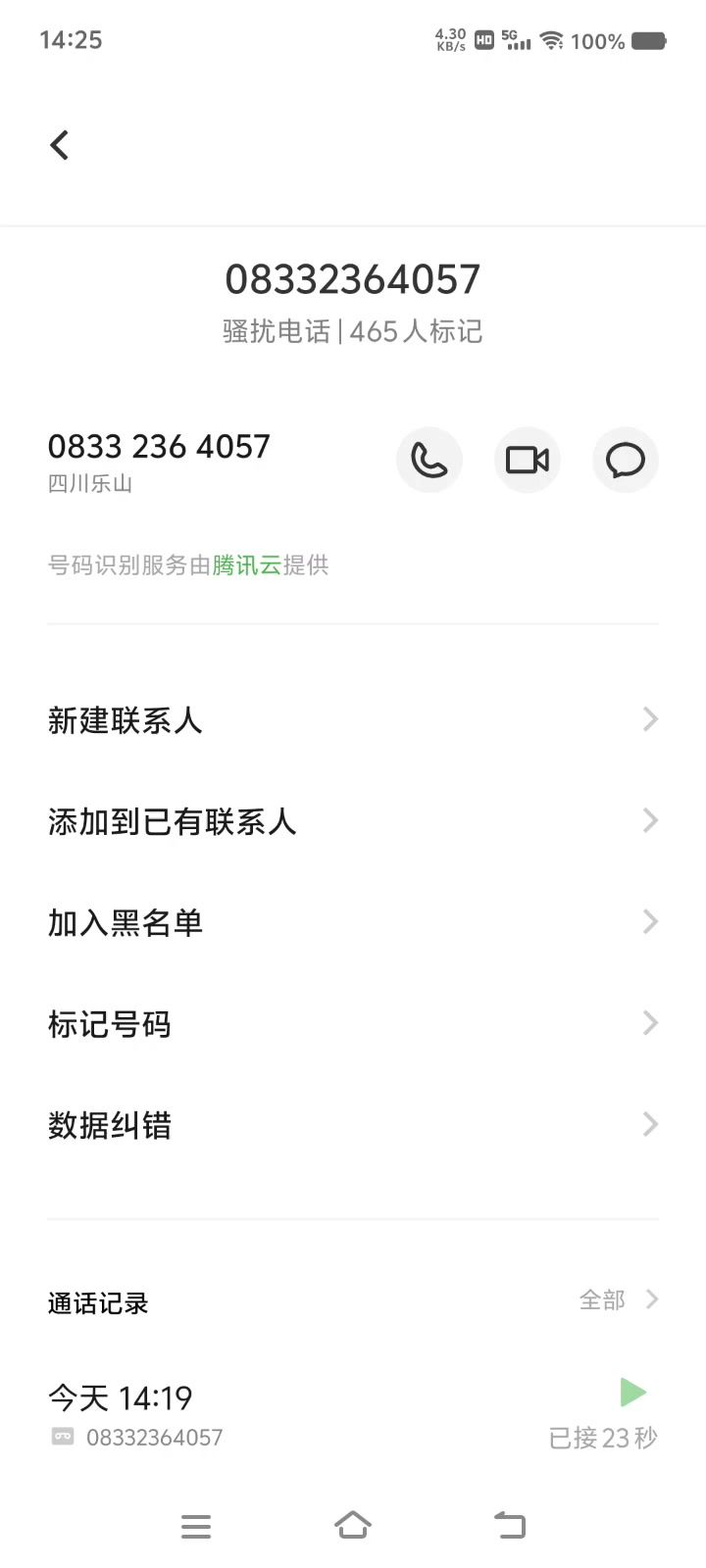Call 0833 236 4057 with the phone icon
The height and width of the screenshot is (1568, 706).
pyautogui.click(x=429, y=460)
